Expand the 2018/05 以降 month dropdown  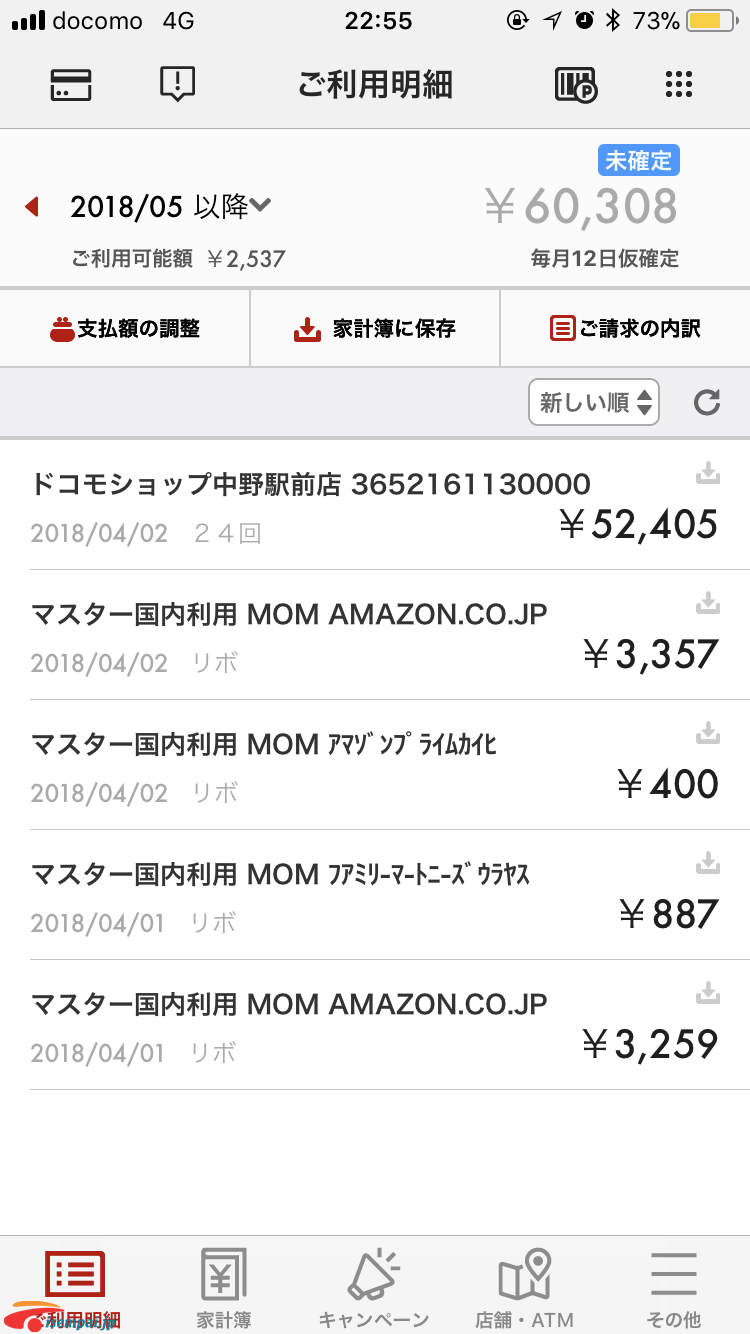pyautogui.click(x=171, y=207)
